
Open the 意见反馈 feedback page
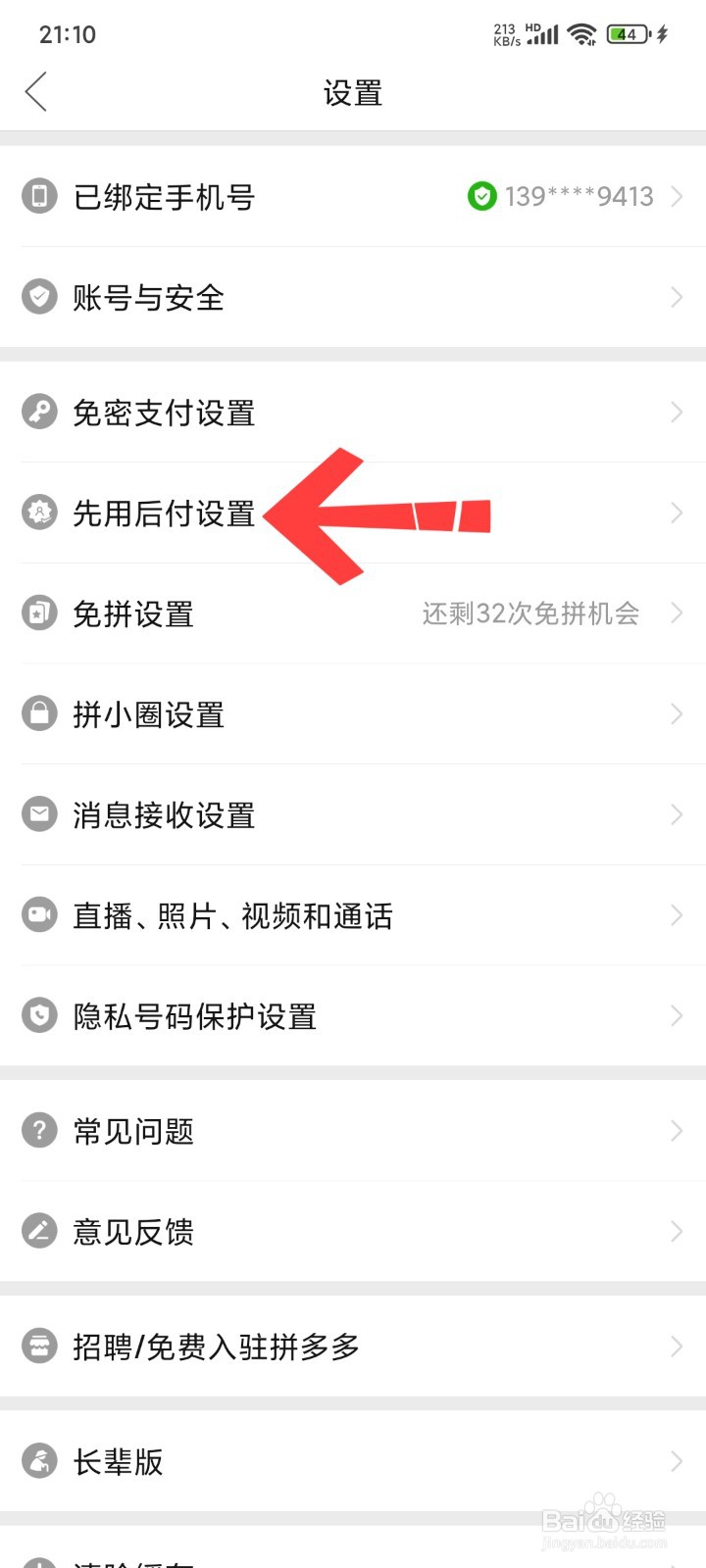[x=353, y=1231]
